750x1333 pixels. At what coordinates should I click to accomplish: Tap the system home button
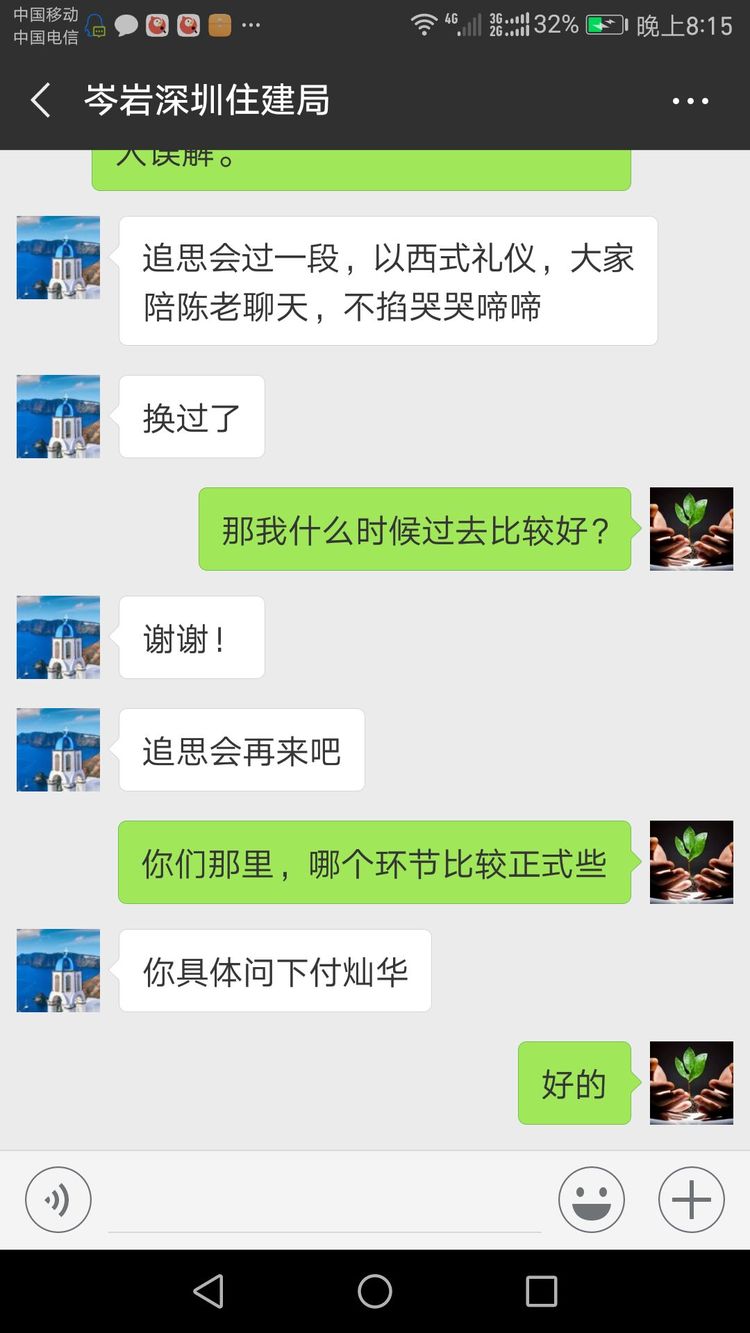(x=375, y=1291)
